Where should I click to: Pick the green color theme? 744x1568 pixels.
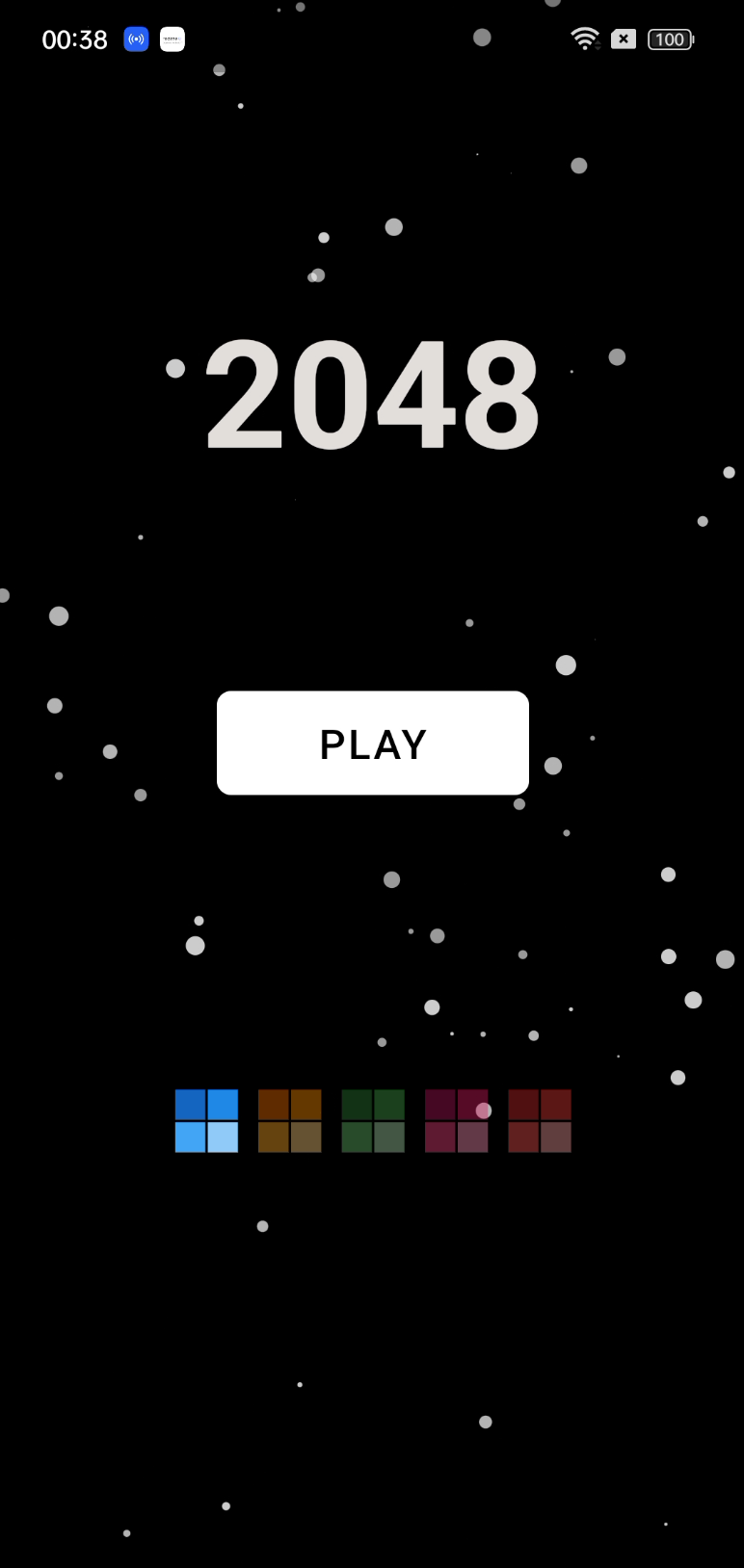click(373, 1121)
